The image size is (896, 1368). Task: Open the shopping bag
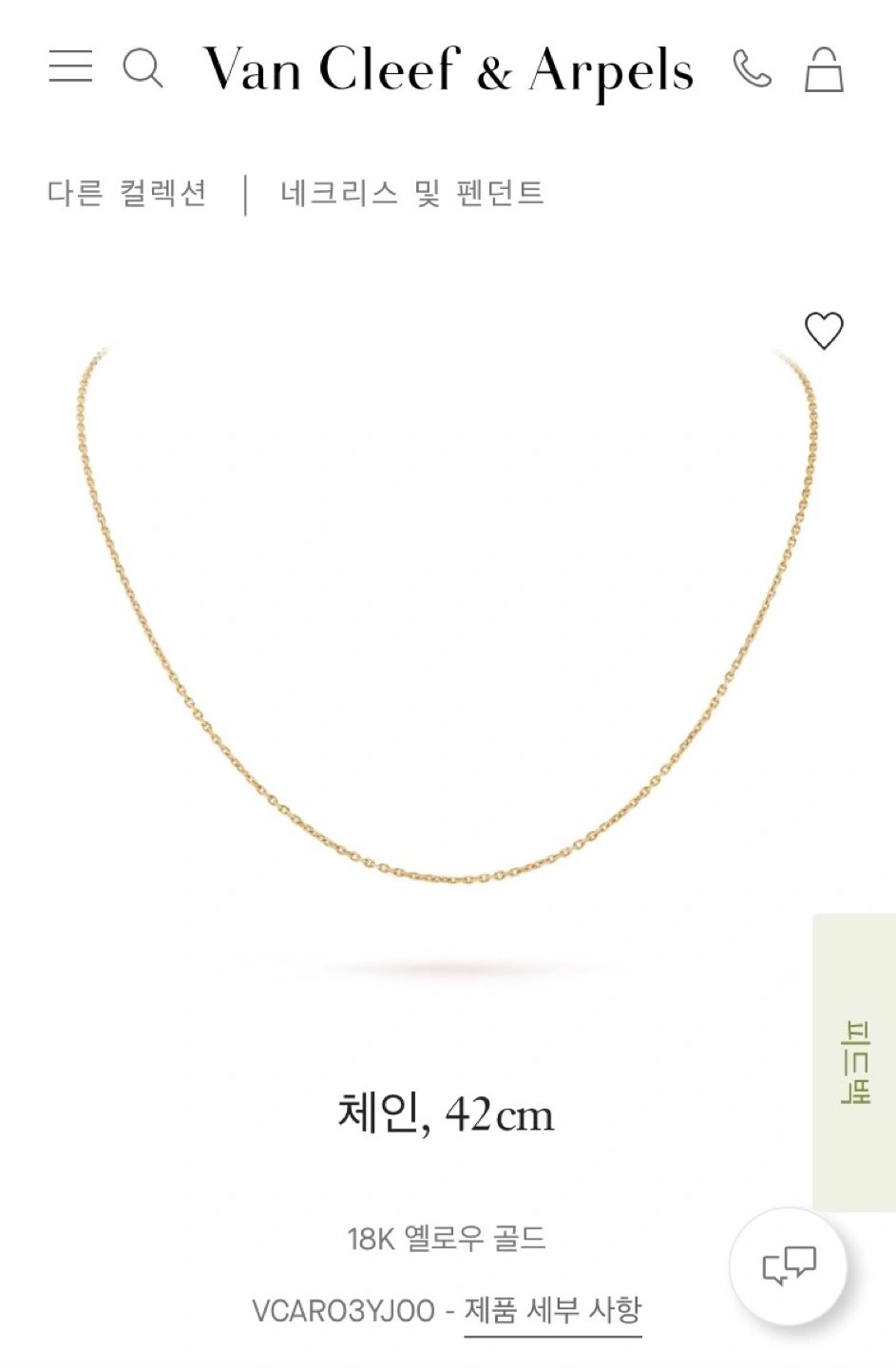coord(824,70)
